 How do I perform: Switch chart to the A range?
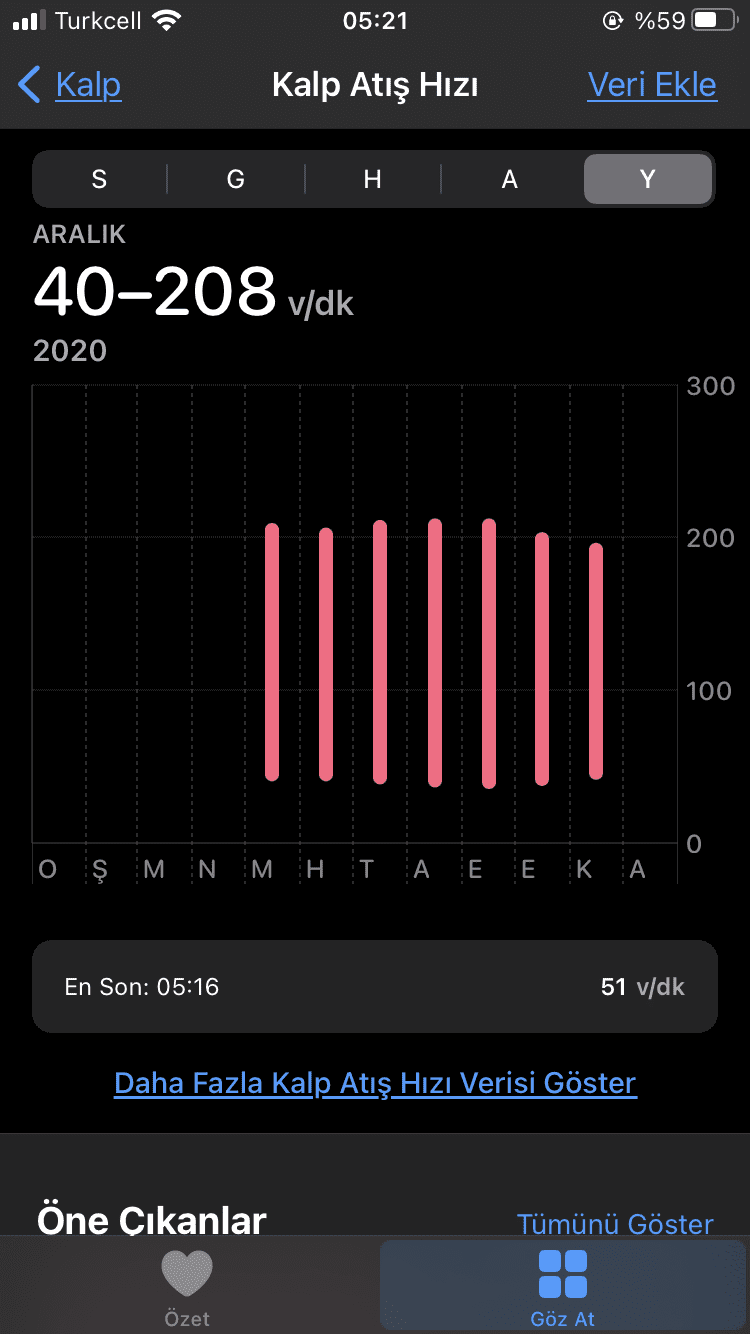510,180
